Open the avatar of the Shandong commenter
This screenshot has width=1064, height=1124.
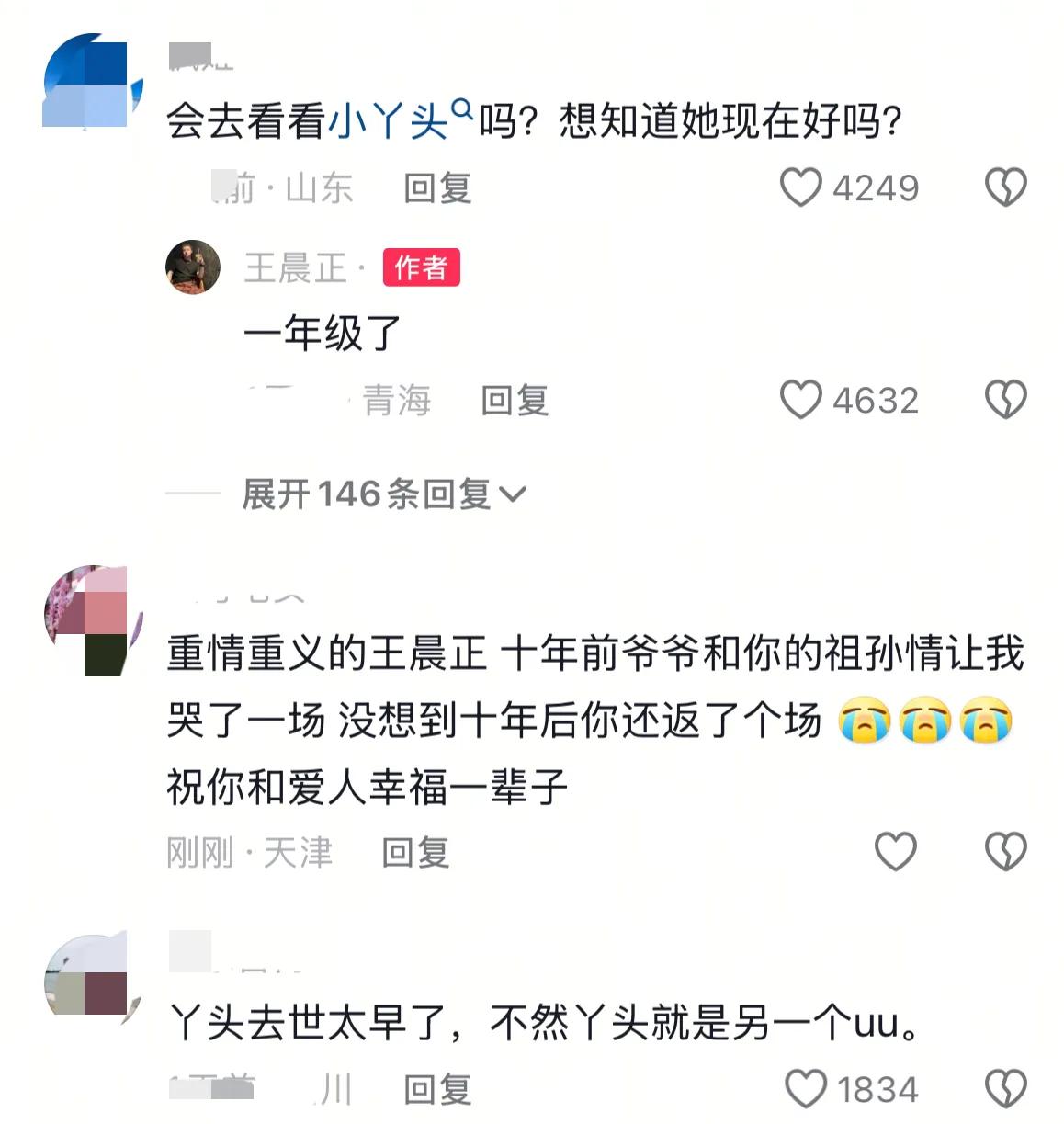pyautogui.click(x=92, y=83)
